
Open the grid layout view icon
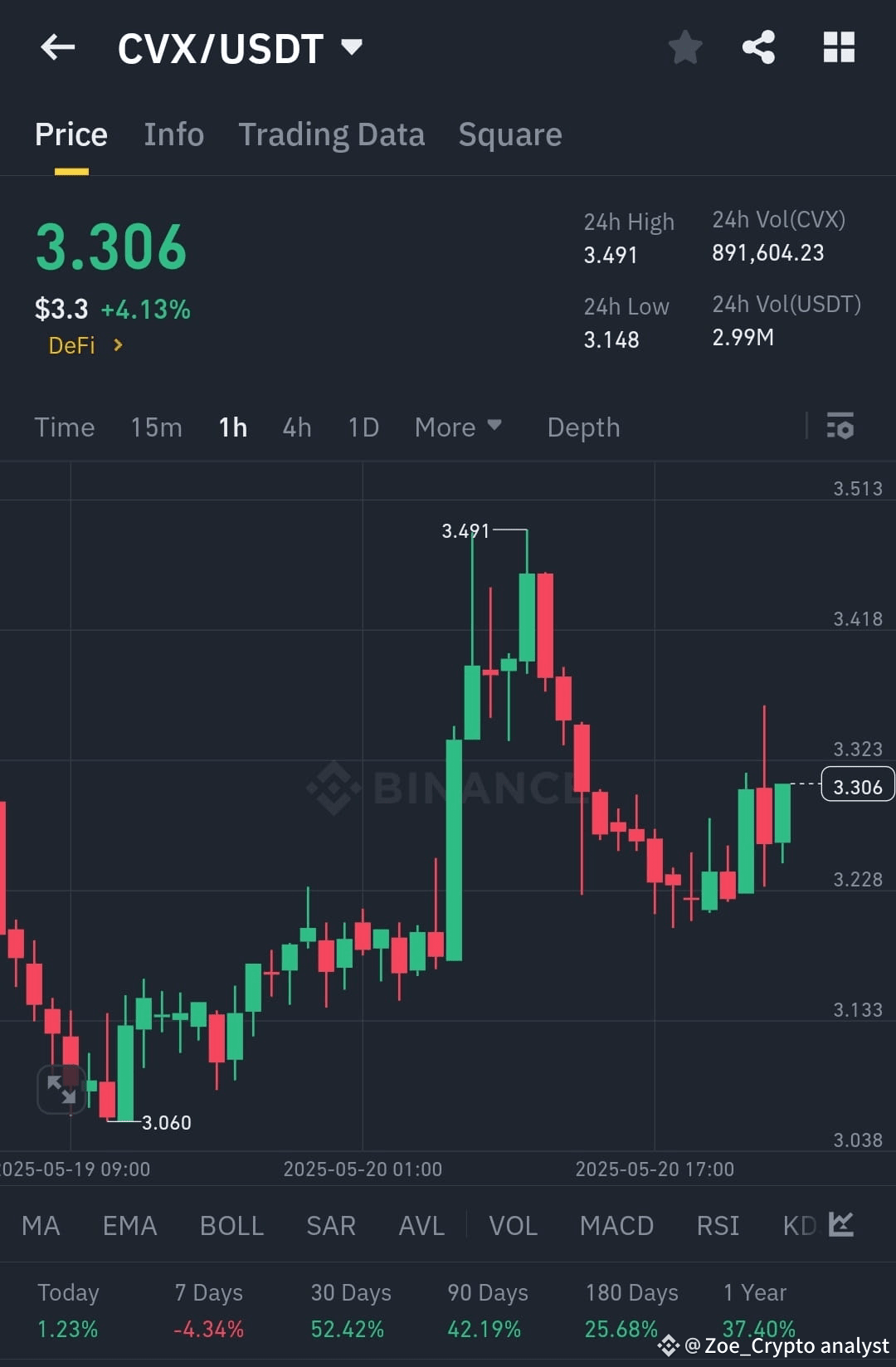point(839,47)
